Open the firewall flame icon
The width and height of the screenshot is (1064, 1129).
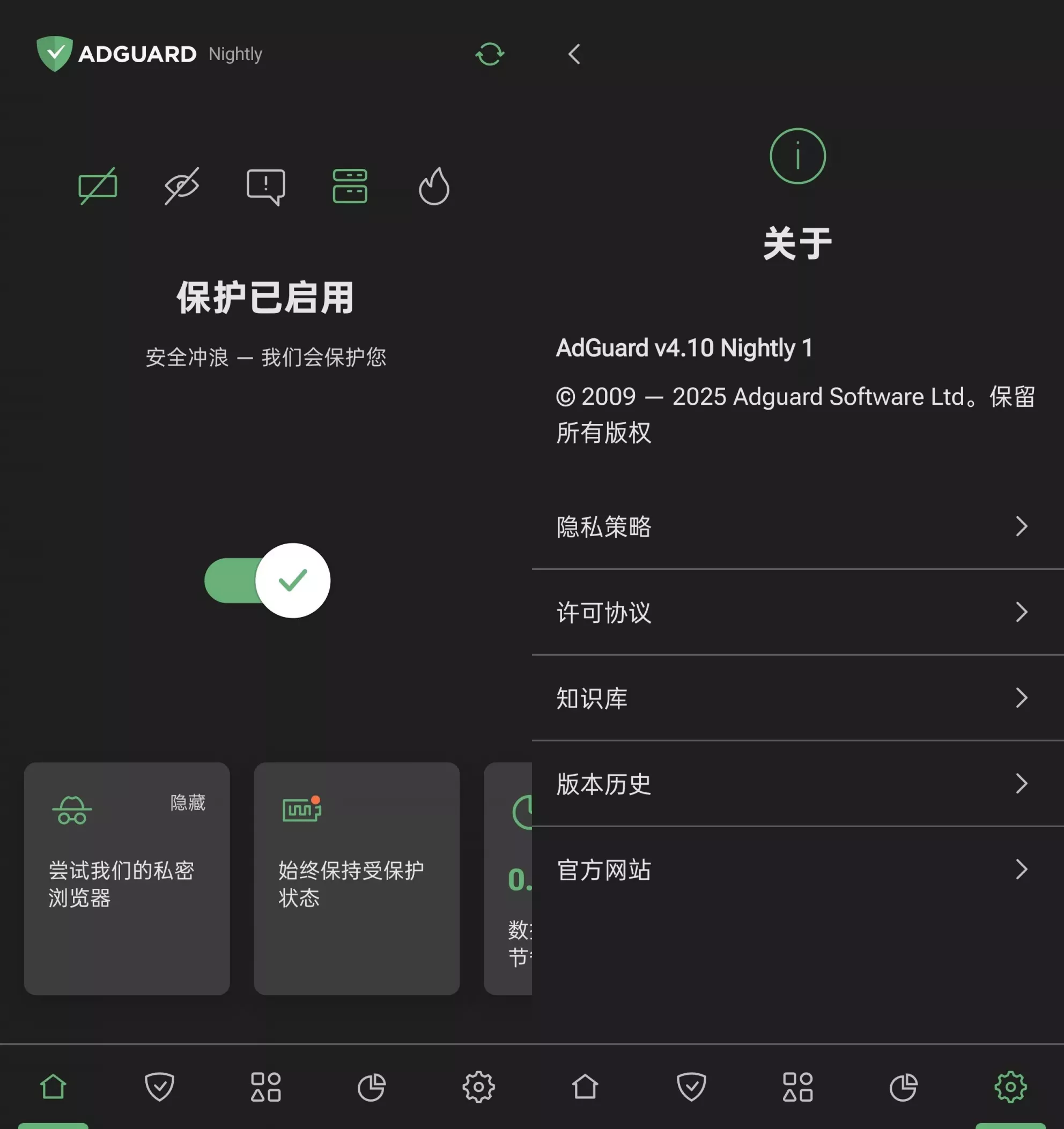[434, 185]
